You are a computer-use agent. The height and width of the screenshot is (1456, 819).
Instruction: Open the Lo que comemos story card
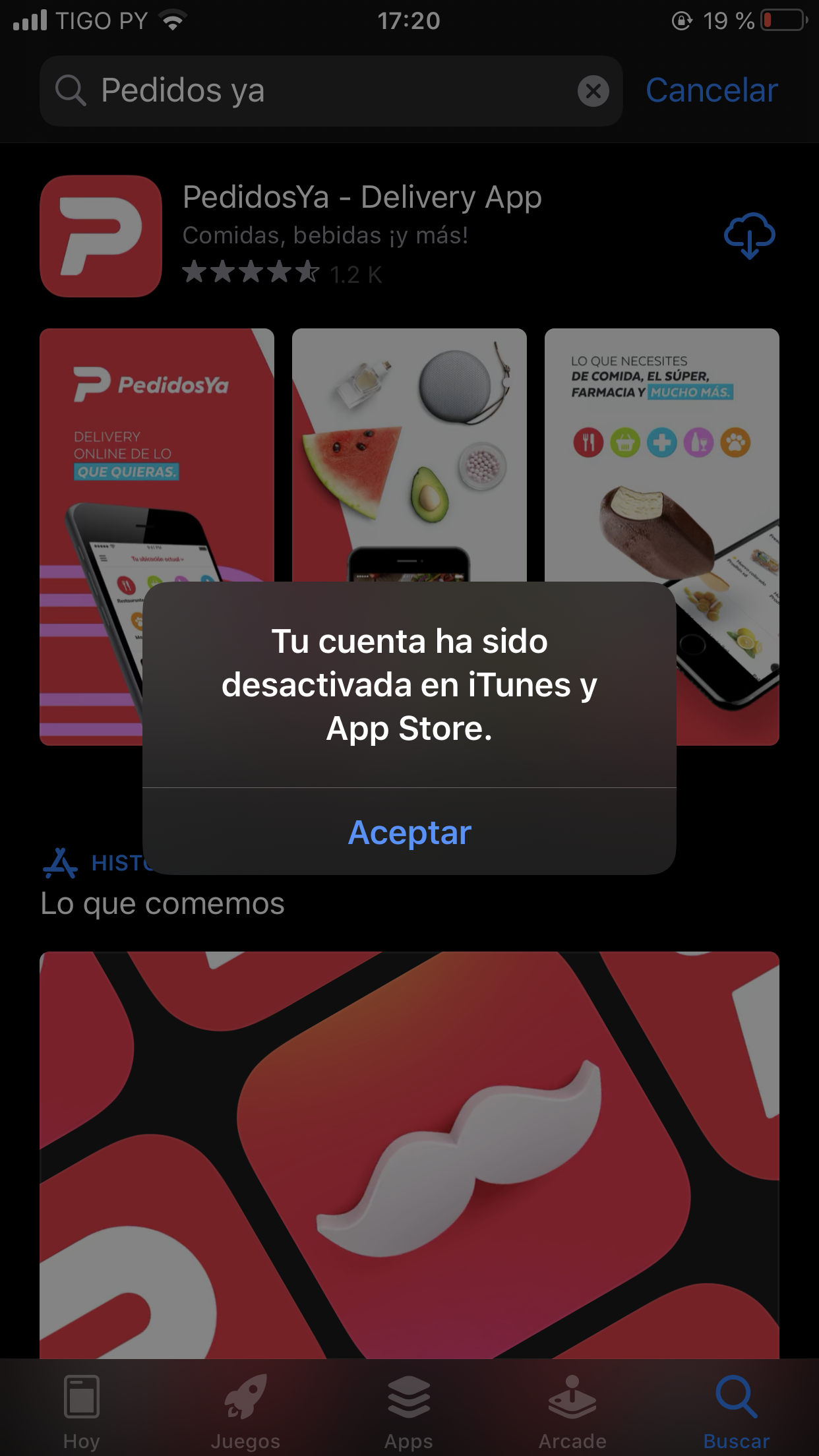pos(409,1154)
